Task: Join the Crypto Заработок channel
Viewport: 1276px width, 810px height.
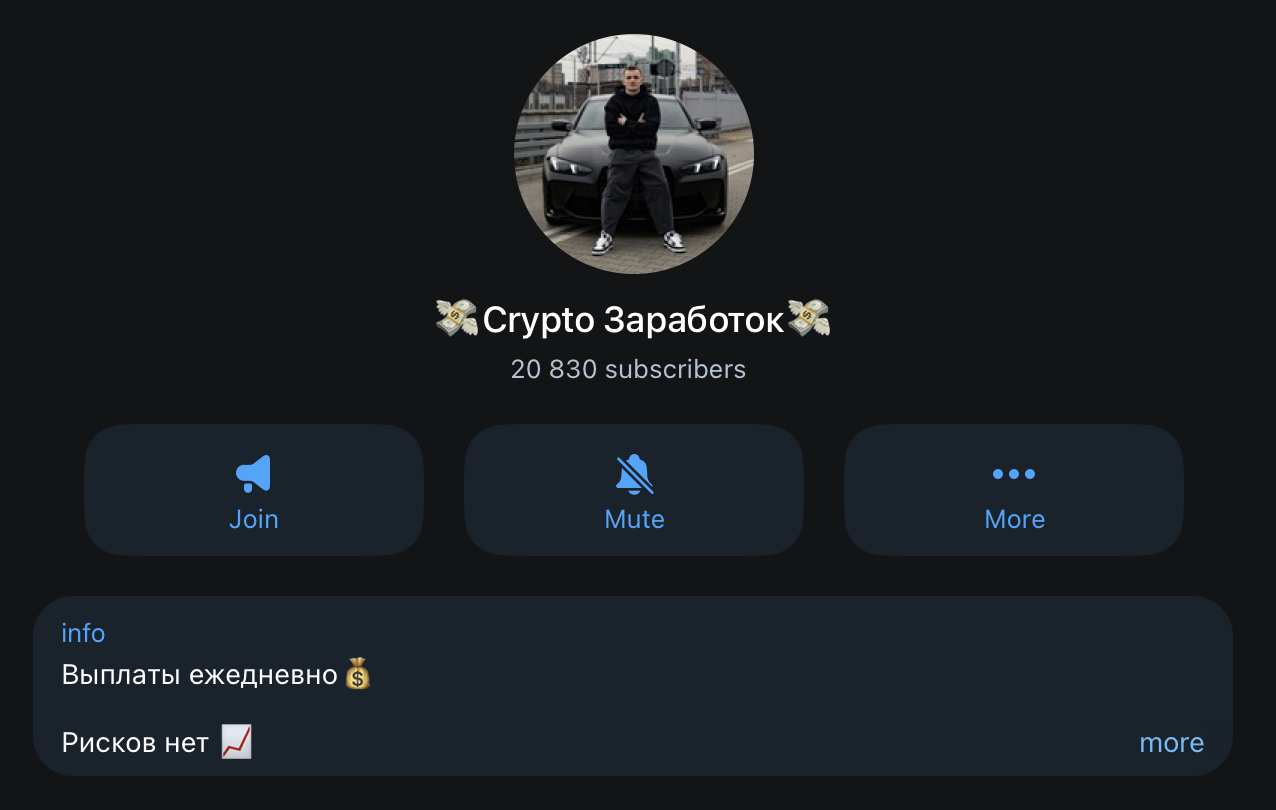Action: click(254, 490)
